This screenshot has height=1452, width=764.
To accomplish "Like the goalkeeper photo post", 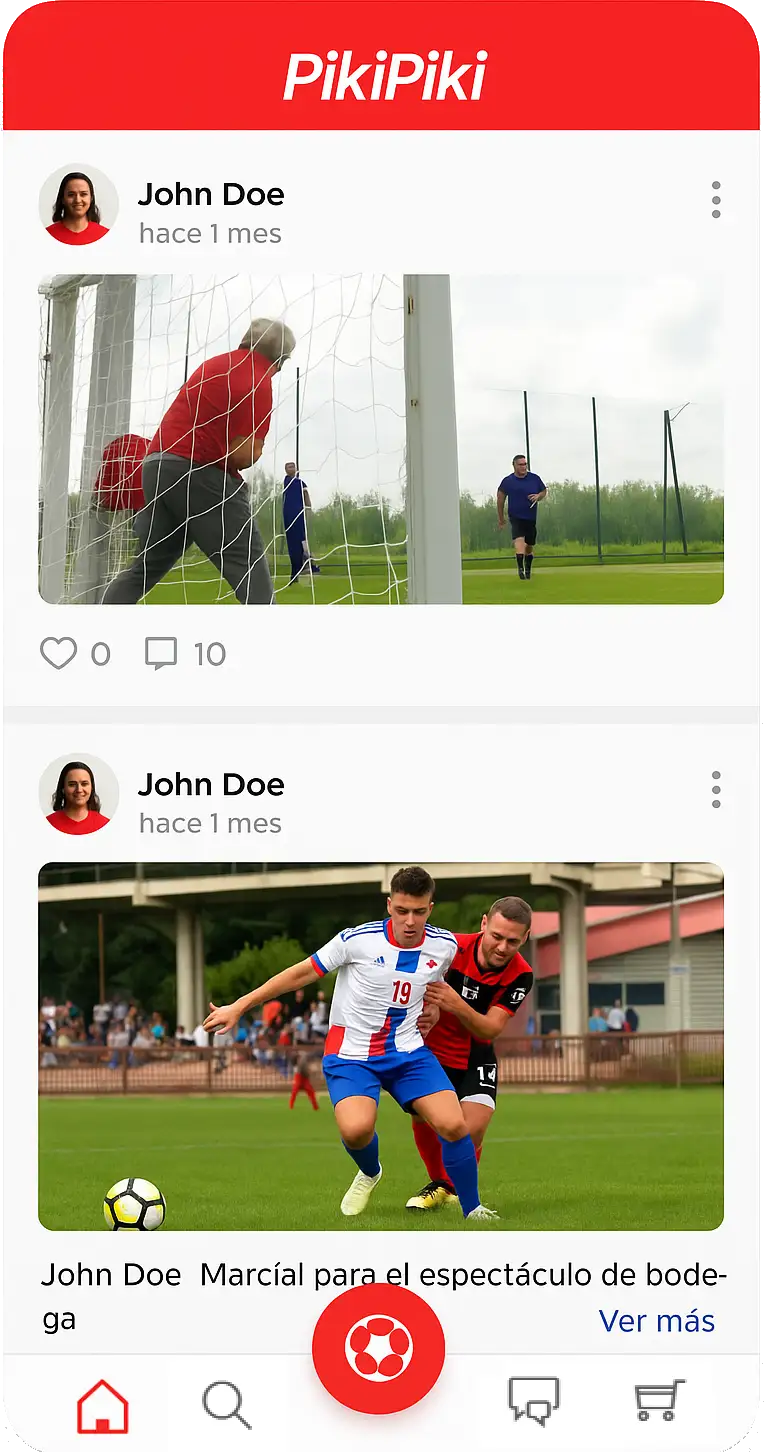I will [x=59, y=654].
